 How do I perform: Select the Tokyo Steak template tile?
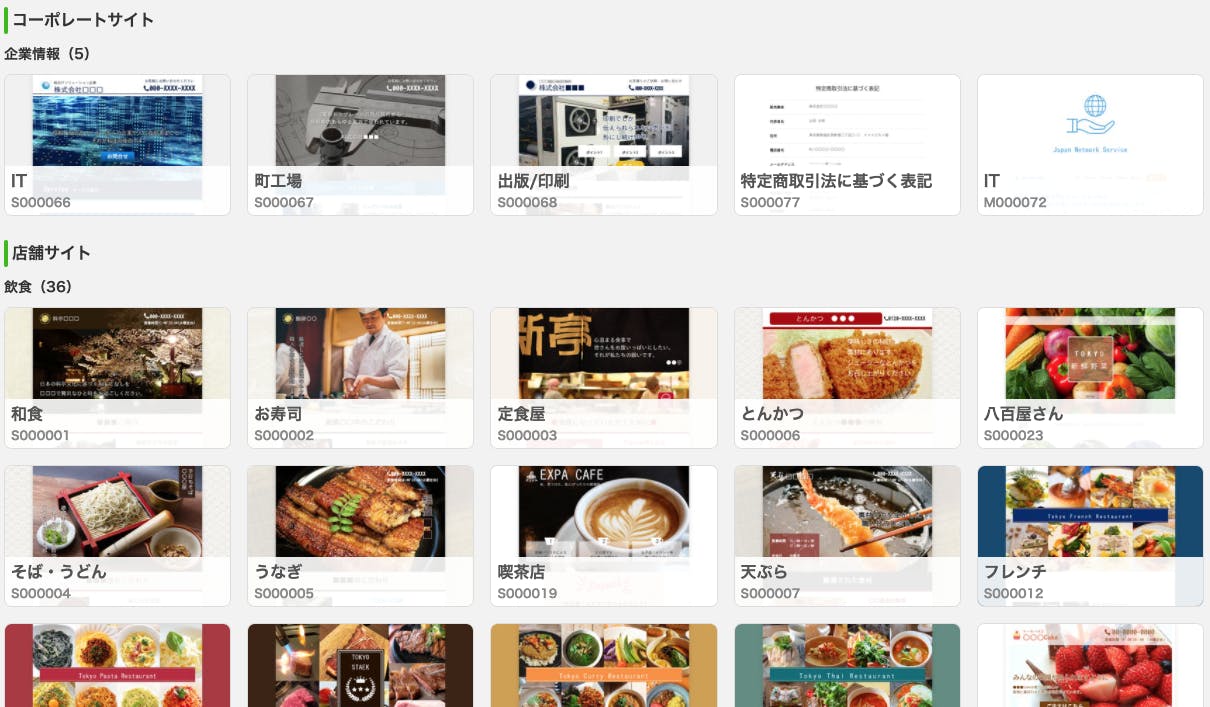click(x=360, y=665)
